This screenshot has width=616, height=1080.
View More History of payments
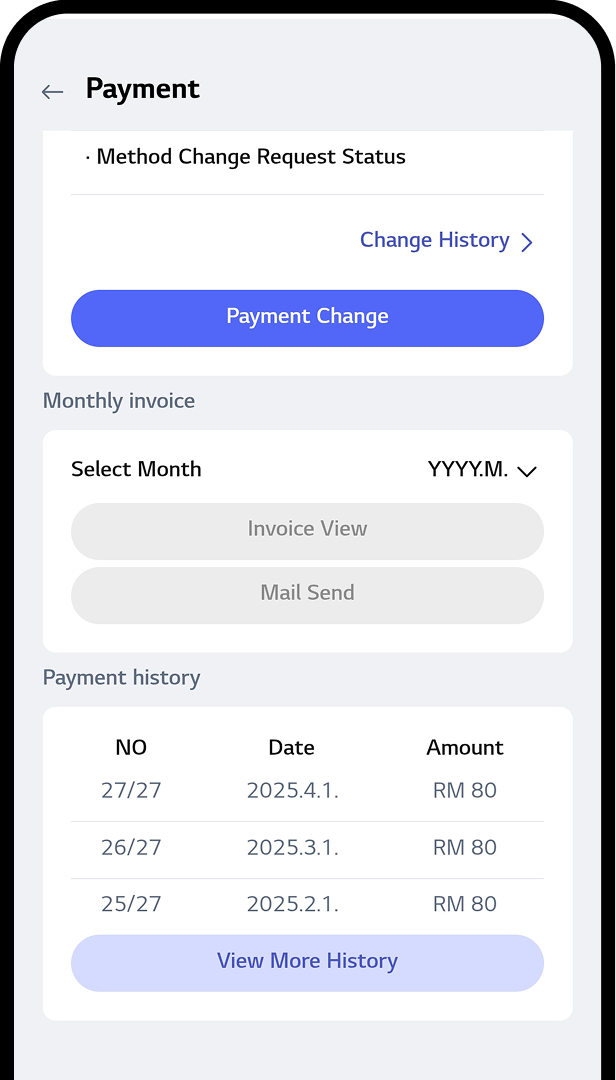click(307, 962)
